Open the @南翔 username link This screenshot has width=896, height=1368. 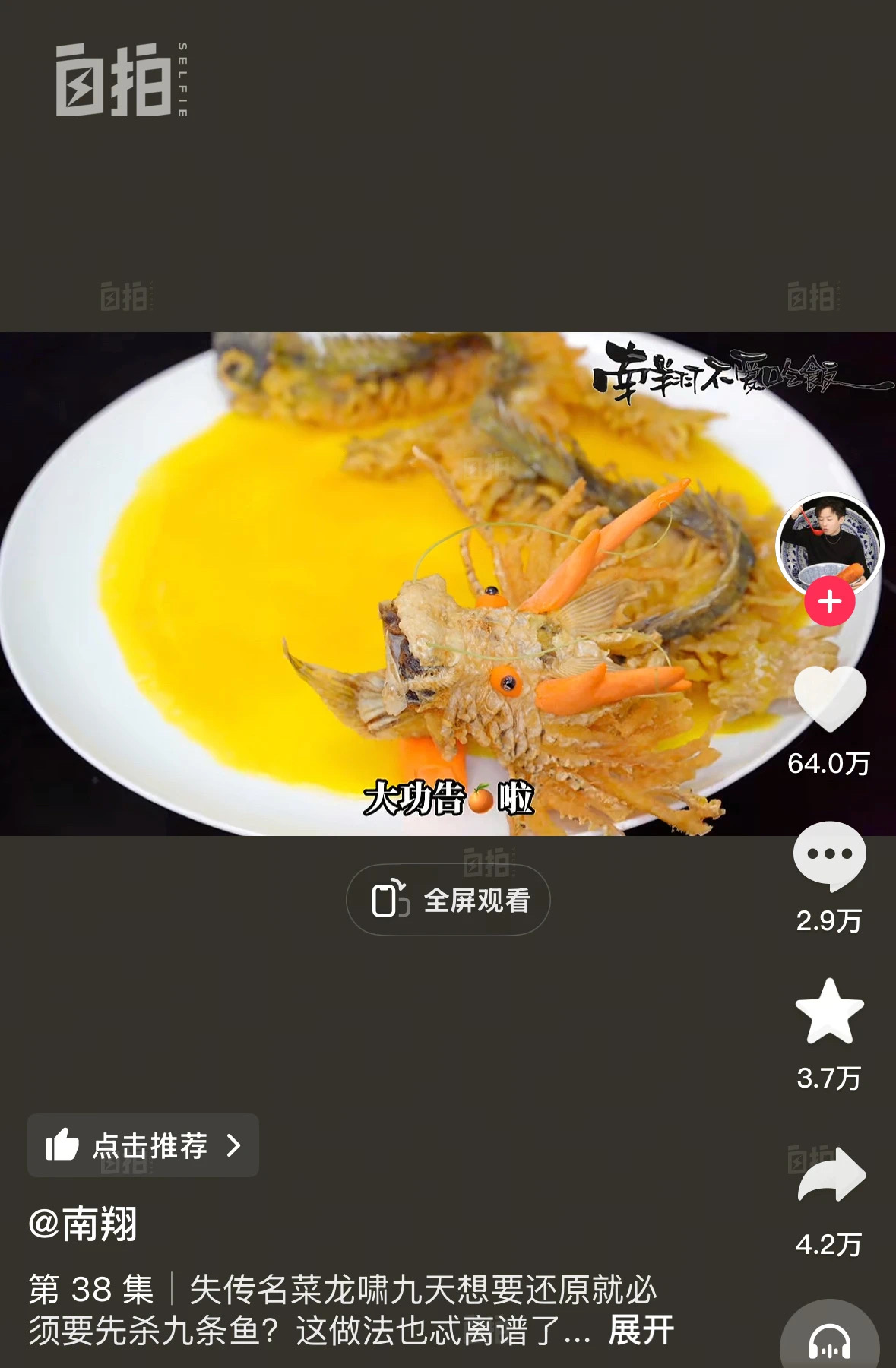83,1224
